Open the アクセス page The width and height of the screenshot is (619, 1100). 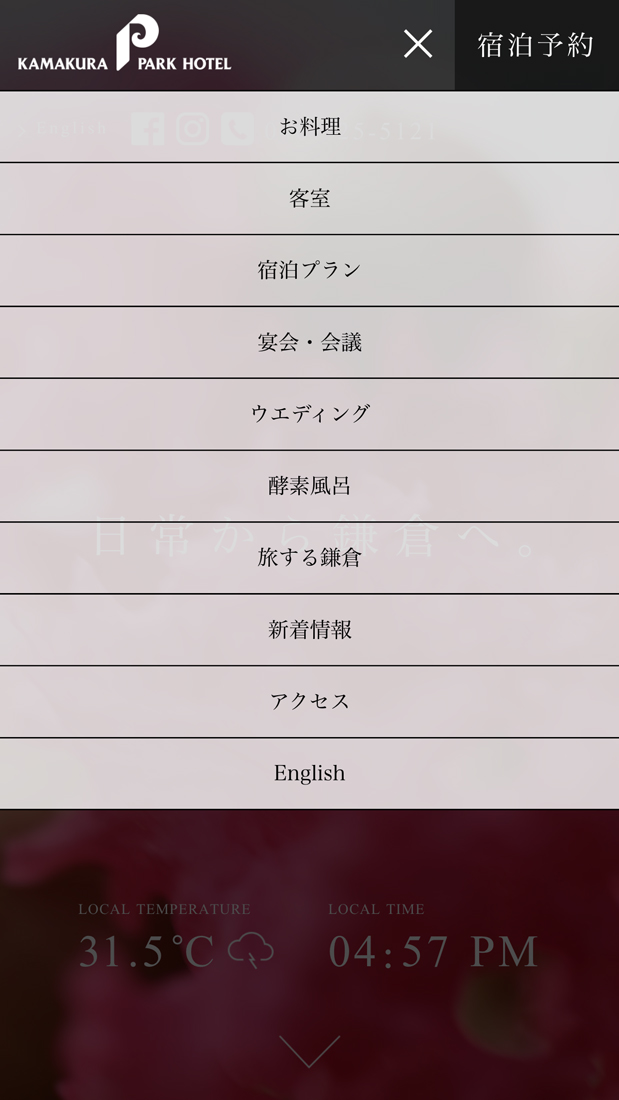310,702
